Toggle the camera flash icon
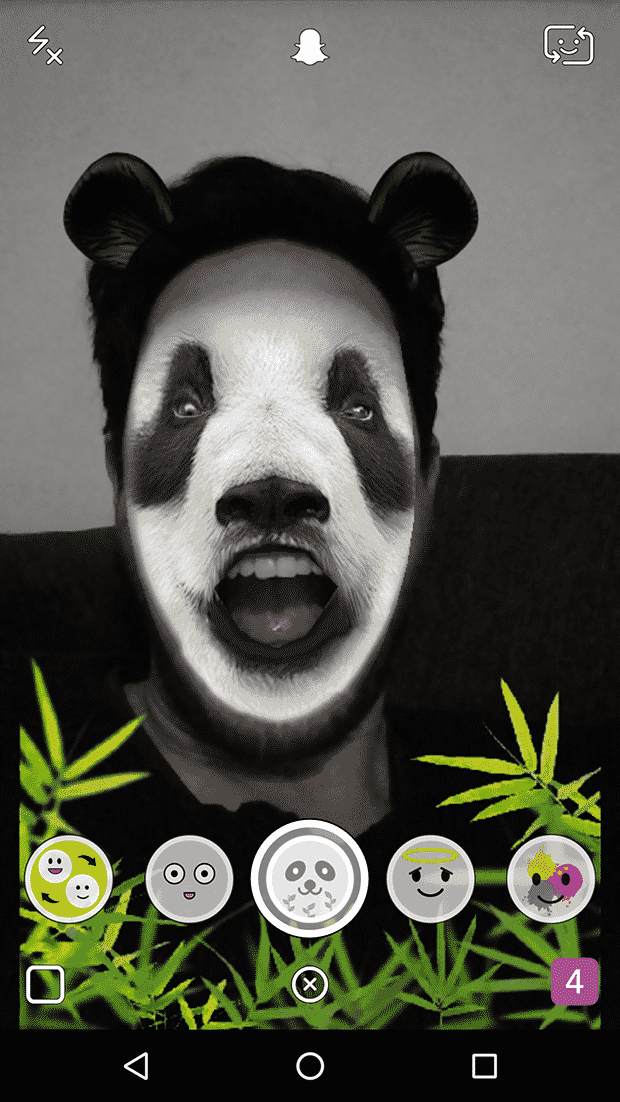The height and width of the screenshot is (1102, 620). (x=45, y=46)
